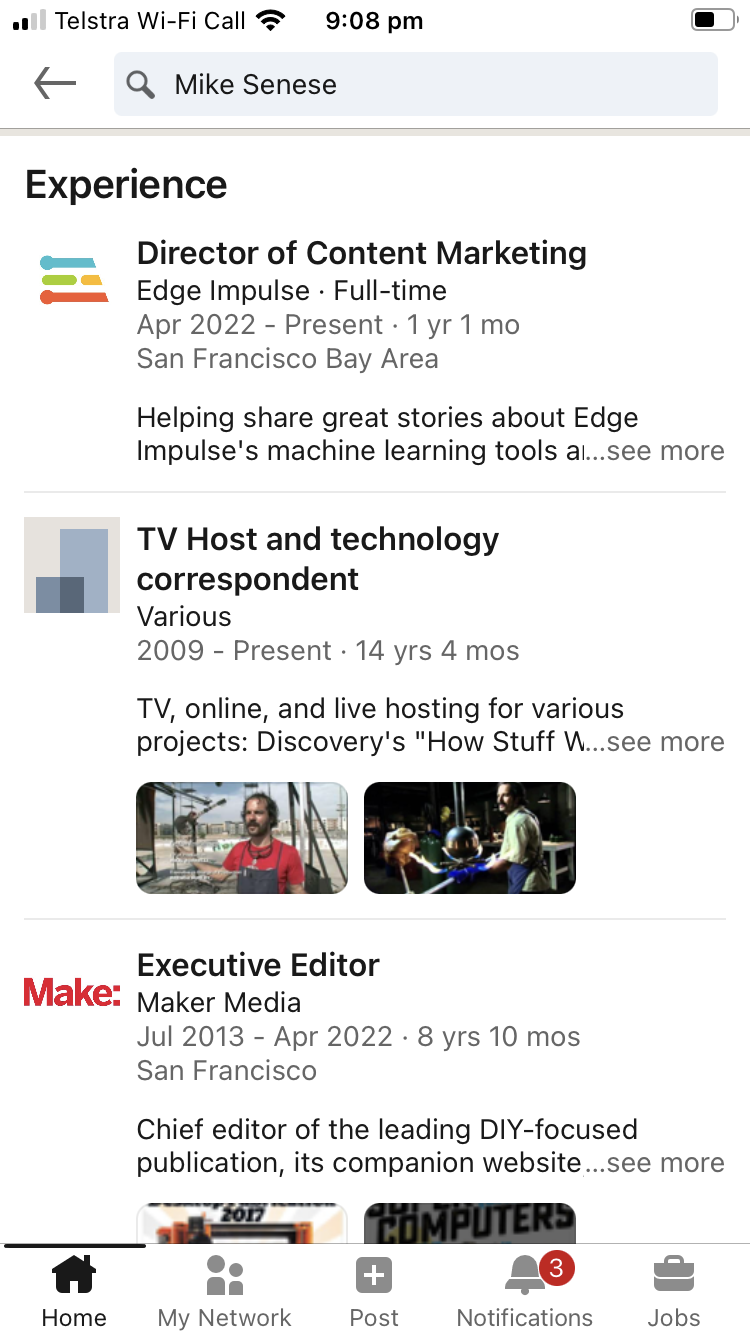The image size is (750, 1334).
Task: Switch to the Jobs tab
Action: tap(674, 1290)
